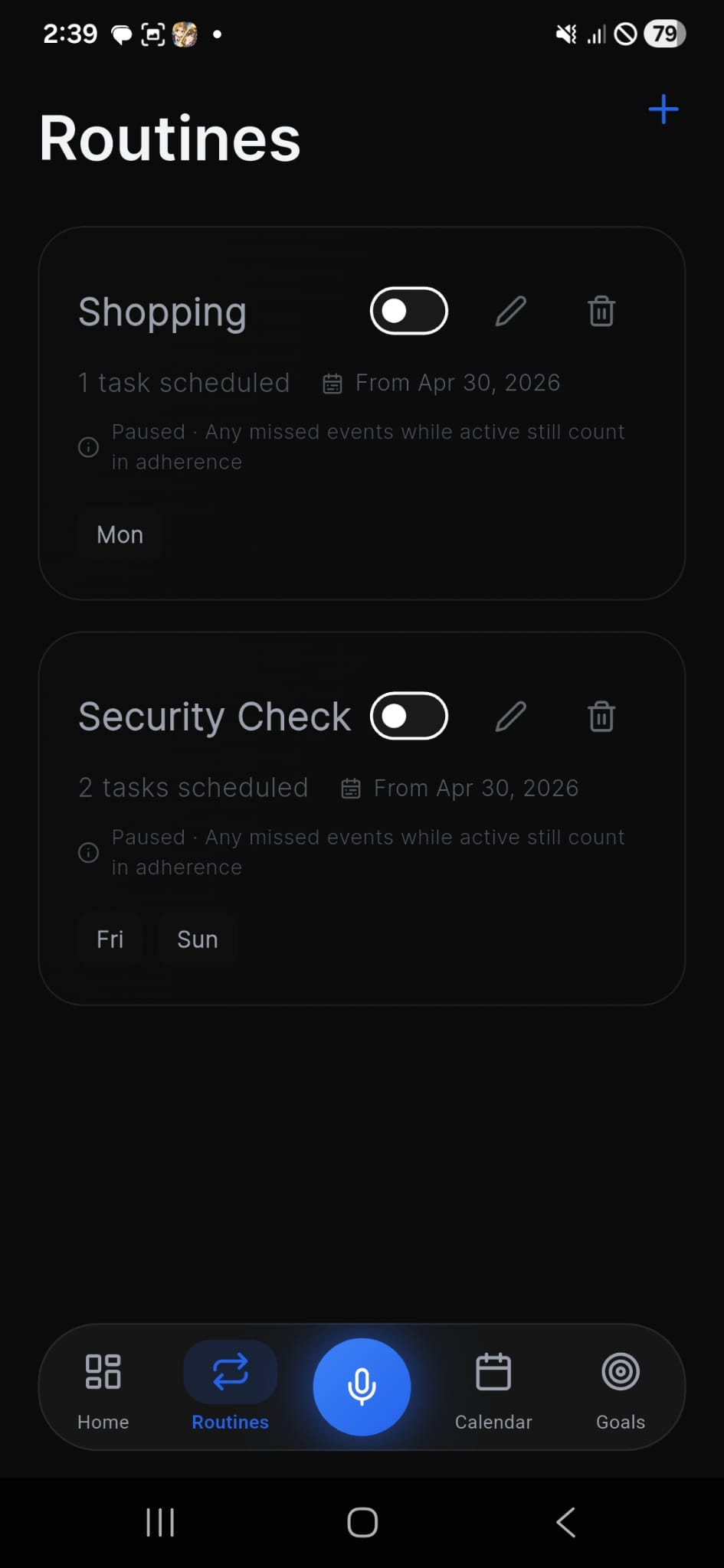Enable the Shopping routine toggle
The image size is (724, 1568).
[409, 311]
